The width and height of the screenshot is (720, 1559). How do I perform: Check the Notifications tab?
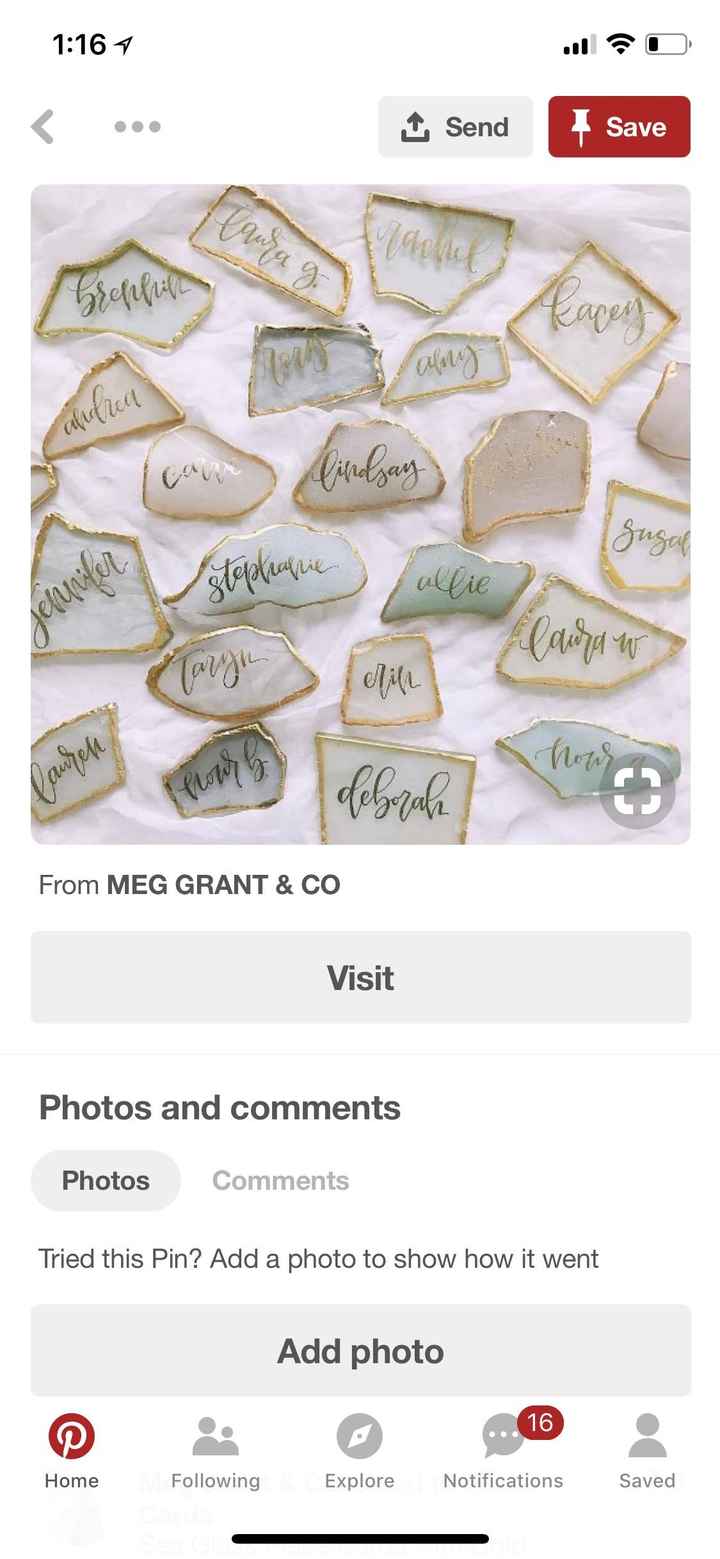pyautogui.click(x=503, y=1451)
